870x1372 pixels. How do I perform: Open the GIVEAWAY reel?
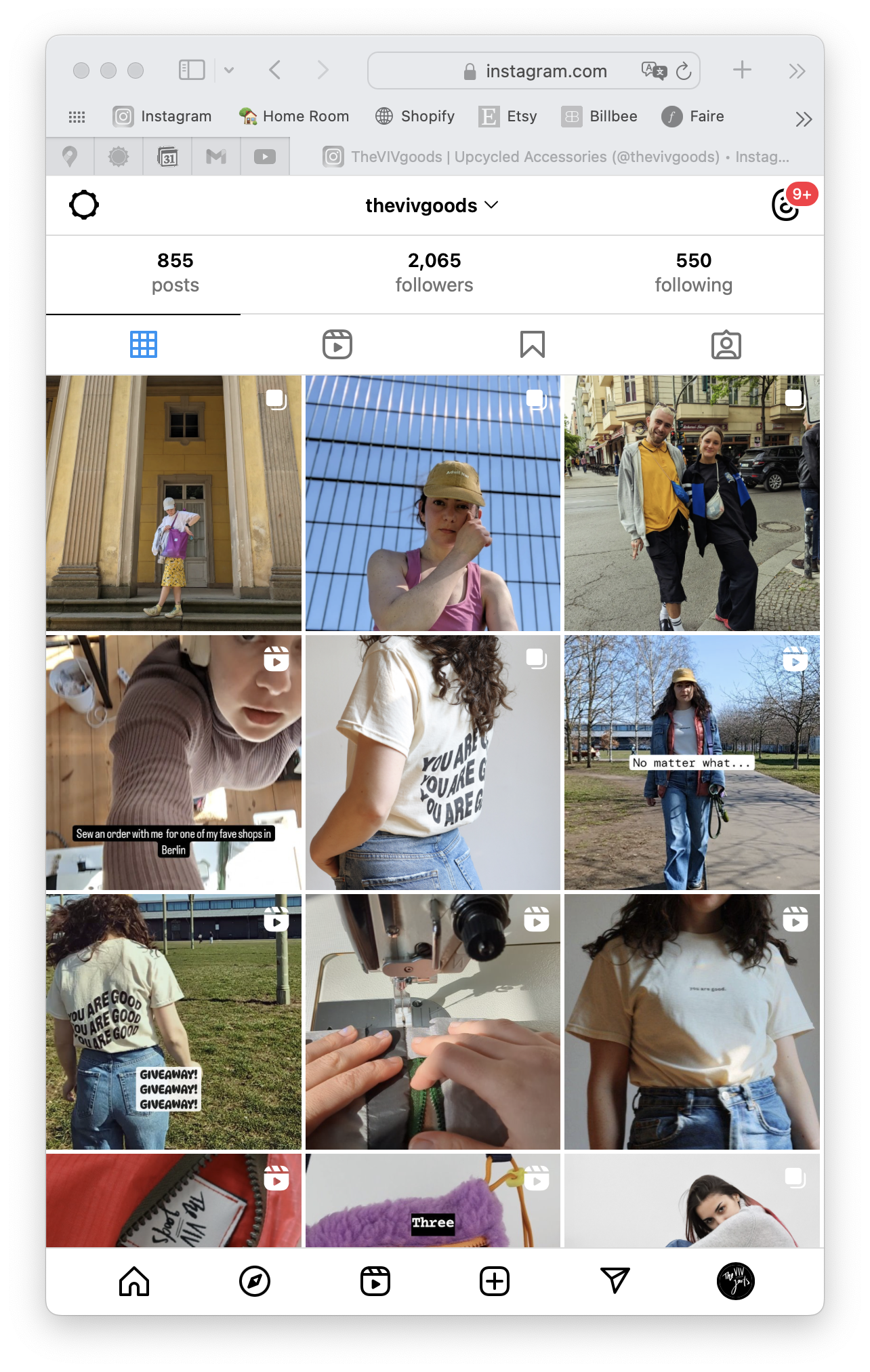[x=173, y=1022]
